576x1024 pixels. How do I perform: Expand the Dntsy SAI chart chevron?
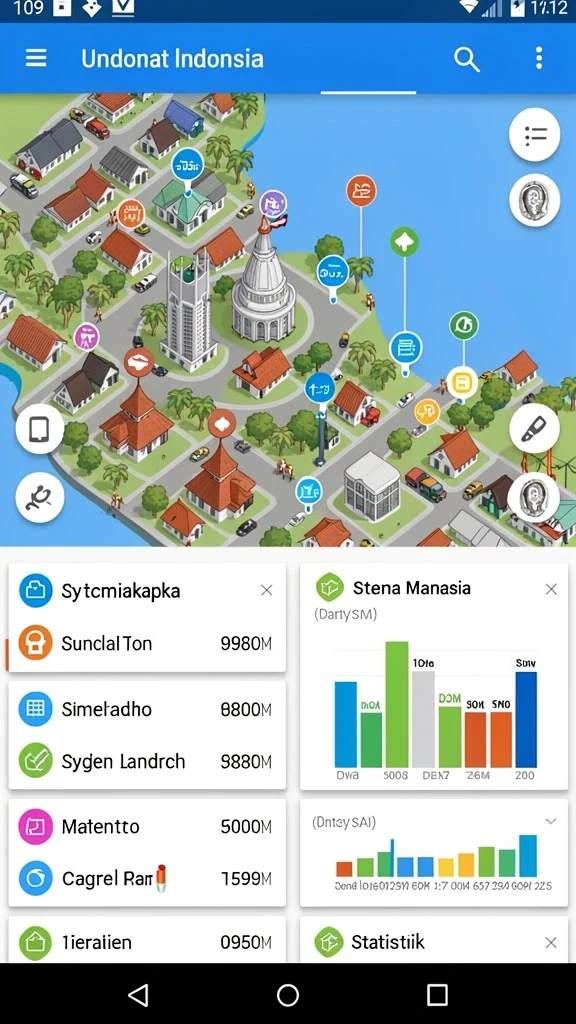pyautogui.click(x=551, y=822)
